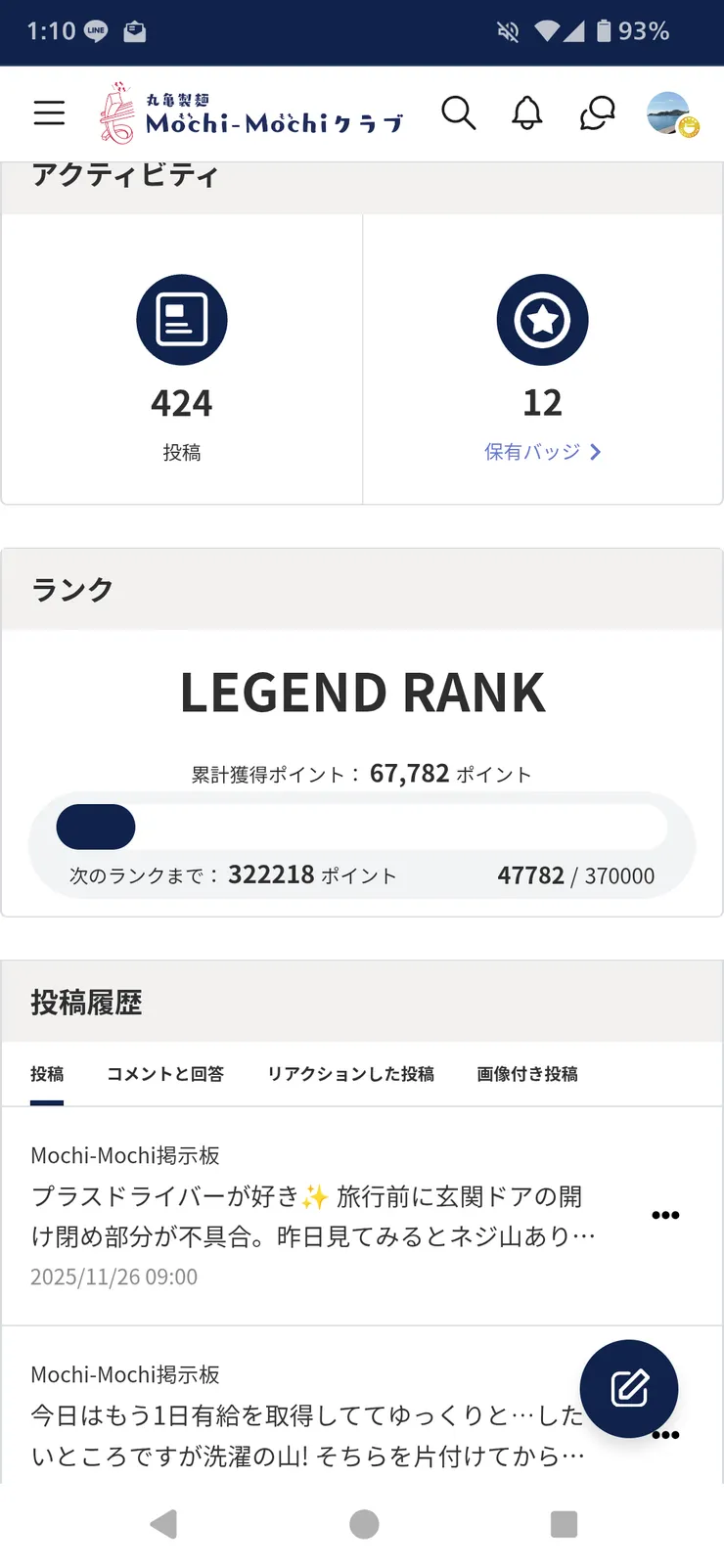The width and height of the screenshot is (724, 1568).
Task: Tap the compose pencil floating button
Action: 629,1389
